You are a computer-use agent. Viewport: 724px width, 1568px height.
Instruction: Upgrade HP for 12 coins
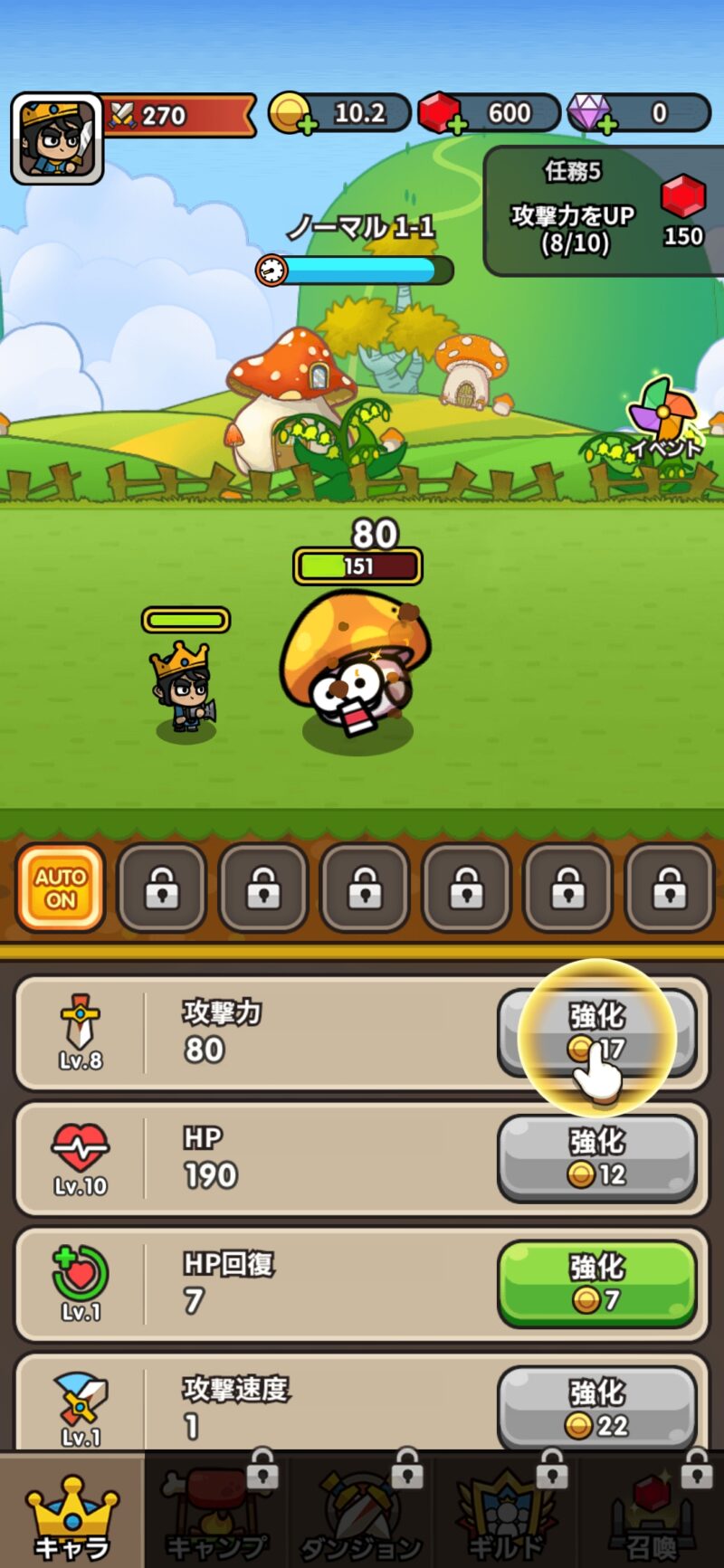(x=596, y=1158)
